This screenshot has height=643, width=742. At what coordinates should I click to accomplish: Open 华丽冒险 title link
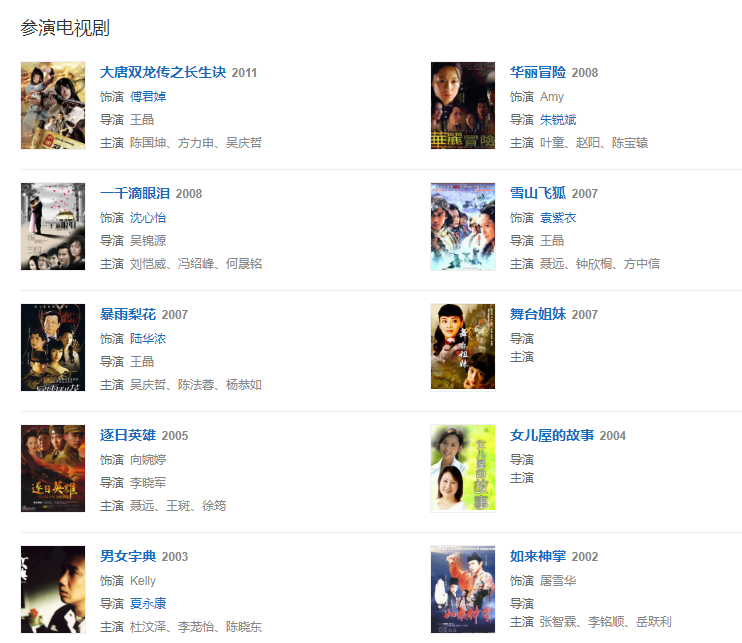click(538, 72)
